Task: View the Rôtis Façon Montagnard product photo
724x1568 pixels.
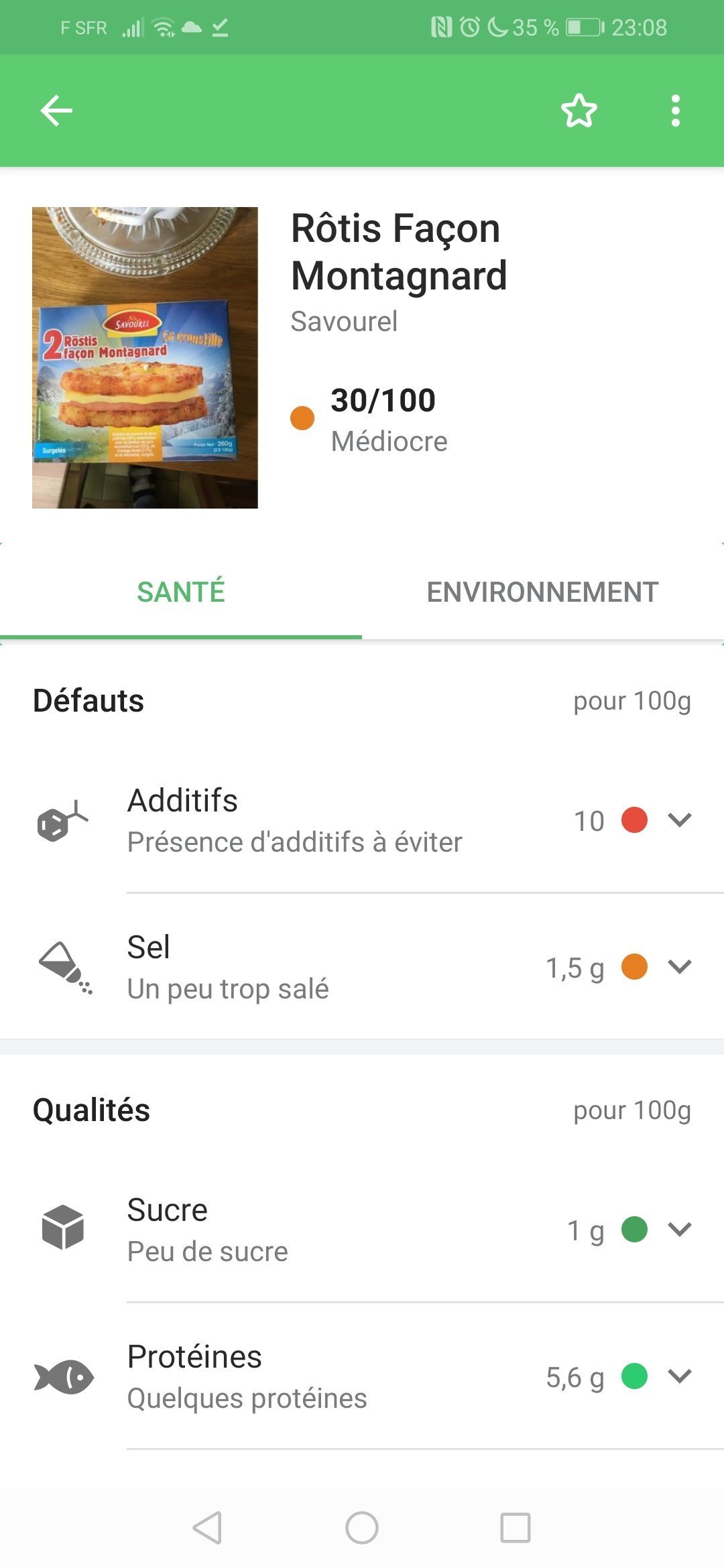Action: [x=145, y=358]
